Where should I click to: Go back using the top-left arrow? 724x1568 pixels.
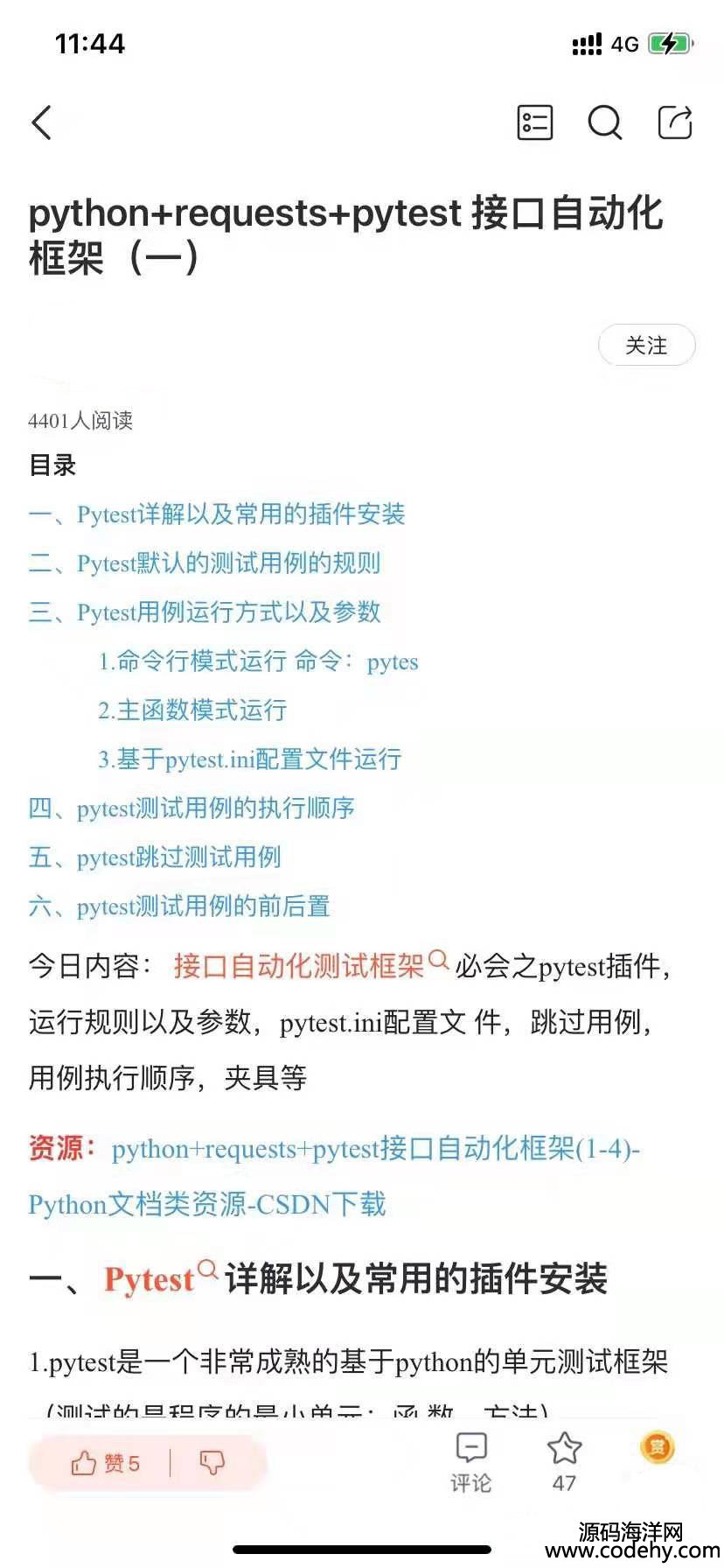click(42, 122)
